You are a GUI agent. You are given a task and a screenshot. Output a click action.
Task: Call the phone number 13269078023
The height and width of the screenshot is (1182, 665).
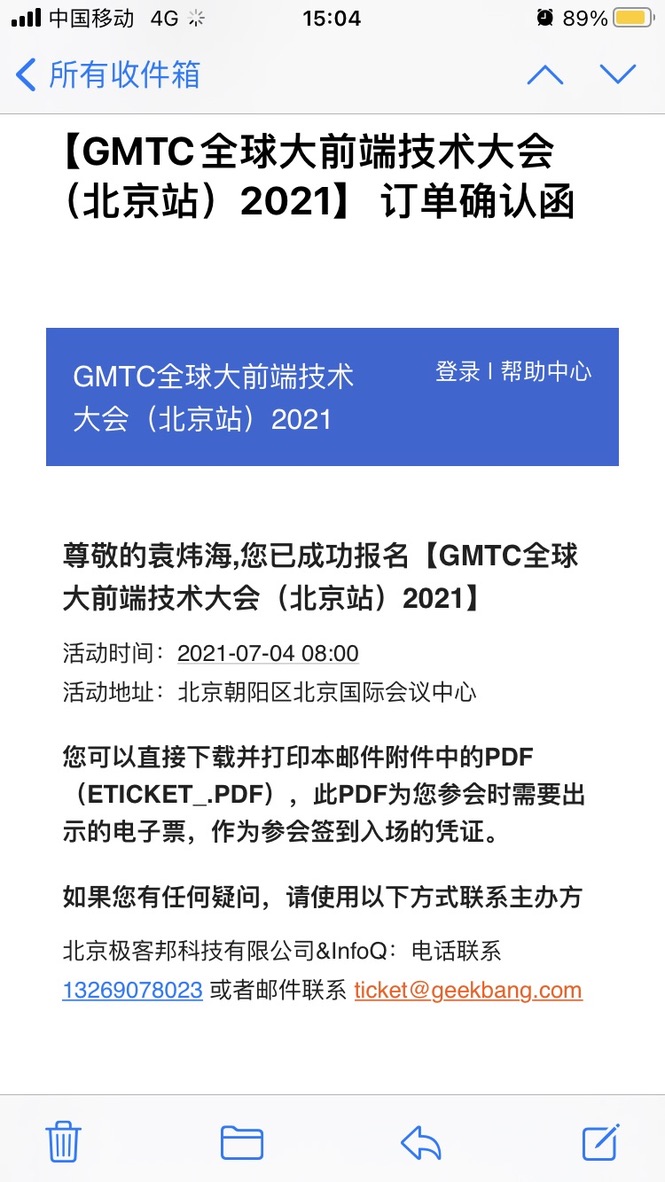coord(132,990)
